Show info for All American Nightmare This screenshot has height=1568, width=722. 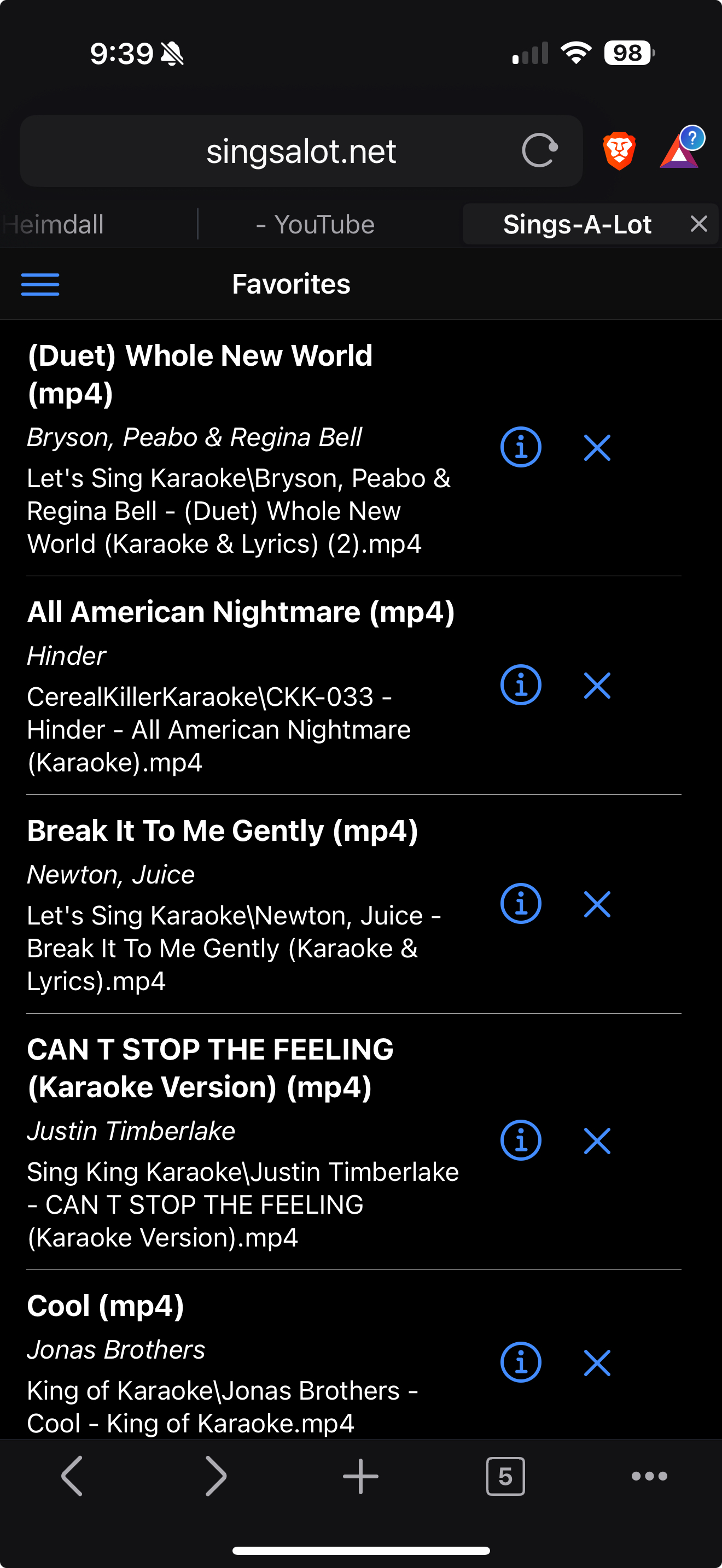(521, 685)
